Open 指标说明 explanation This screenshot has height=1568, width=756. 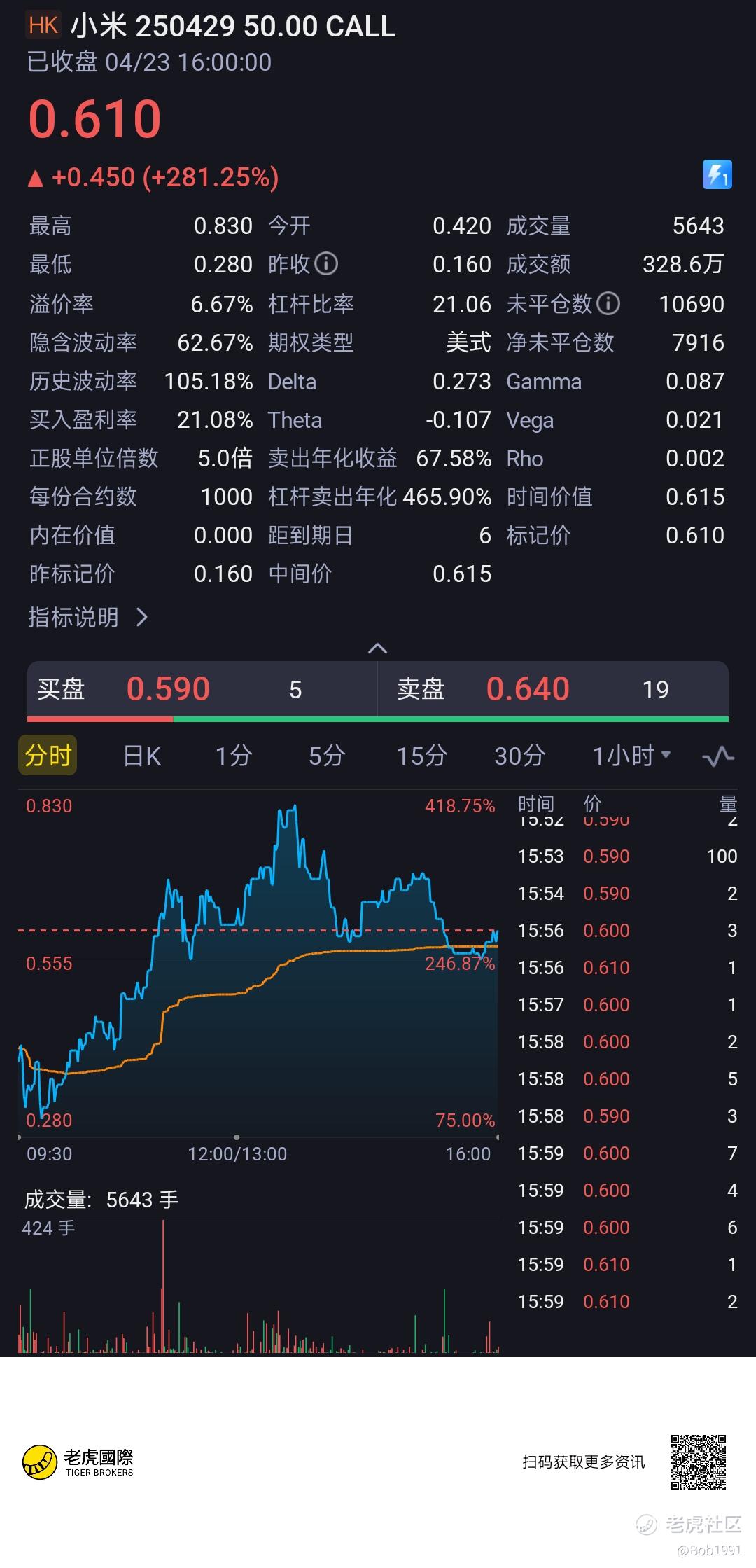tap(87, 618)
